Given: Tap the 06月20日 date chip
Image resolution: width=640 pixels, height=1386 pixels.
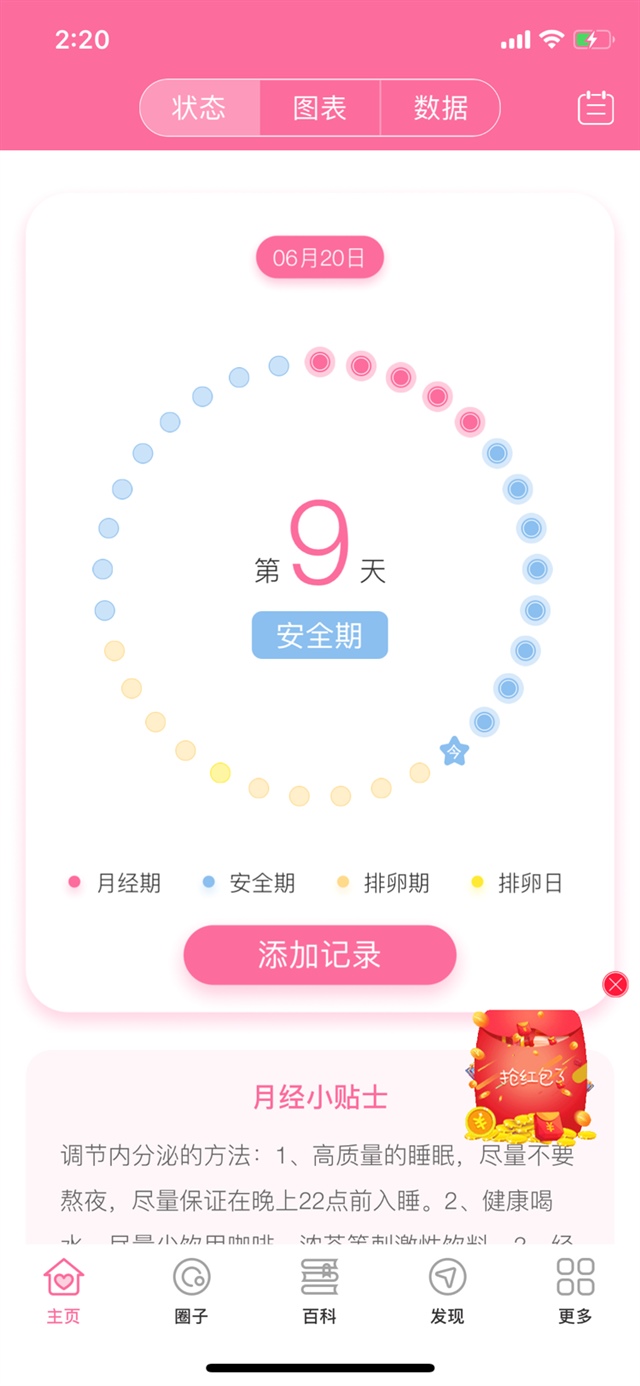Looking at the screenshot, I should [x=320, y=258].
